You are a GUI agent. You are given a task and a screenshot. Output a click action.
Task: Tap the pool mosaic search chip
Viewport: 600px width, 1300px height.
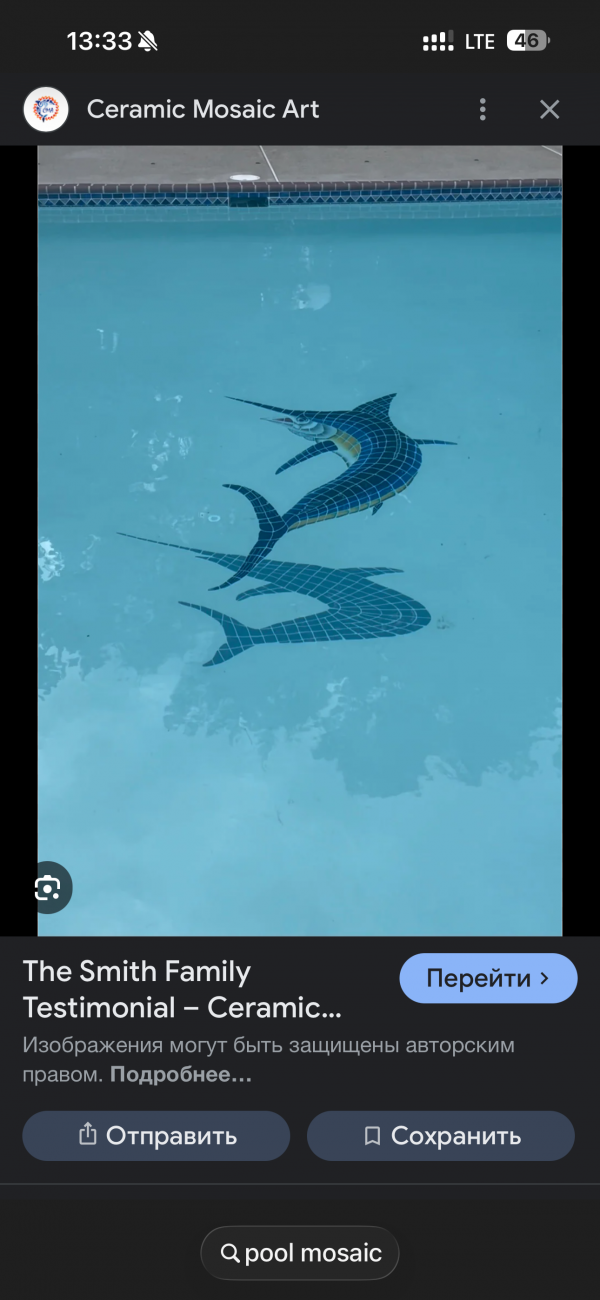click(300, 1253)
